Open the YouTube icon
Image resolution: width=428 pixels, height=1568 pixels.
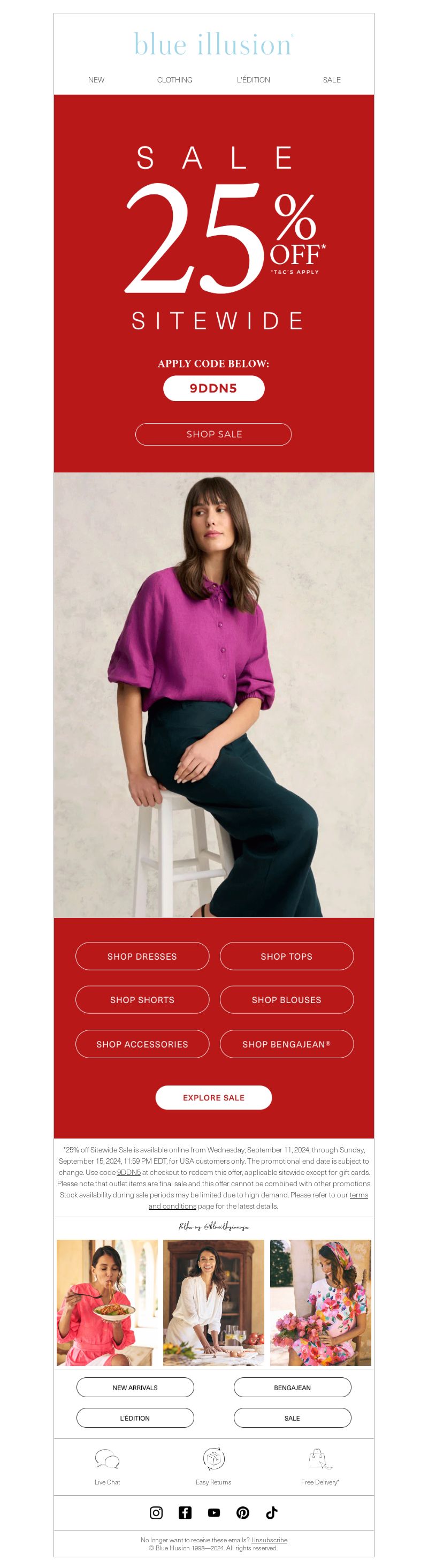(x=214, y=1513)
